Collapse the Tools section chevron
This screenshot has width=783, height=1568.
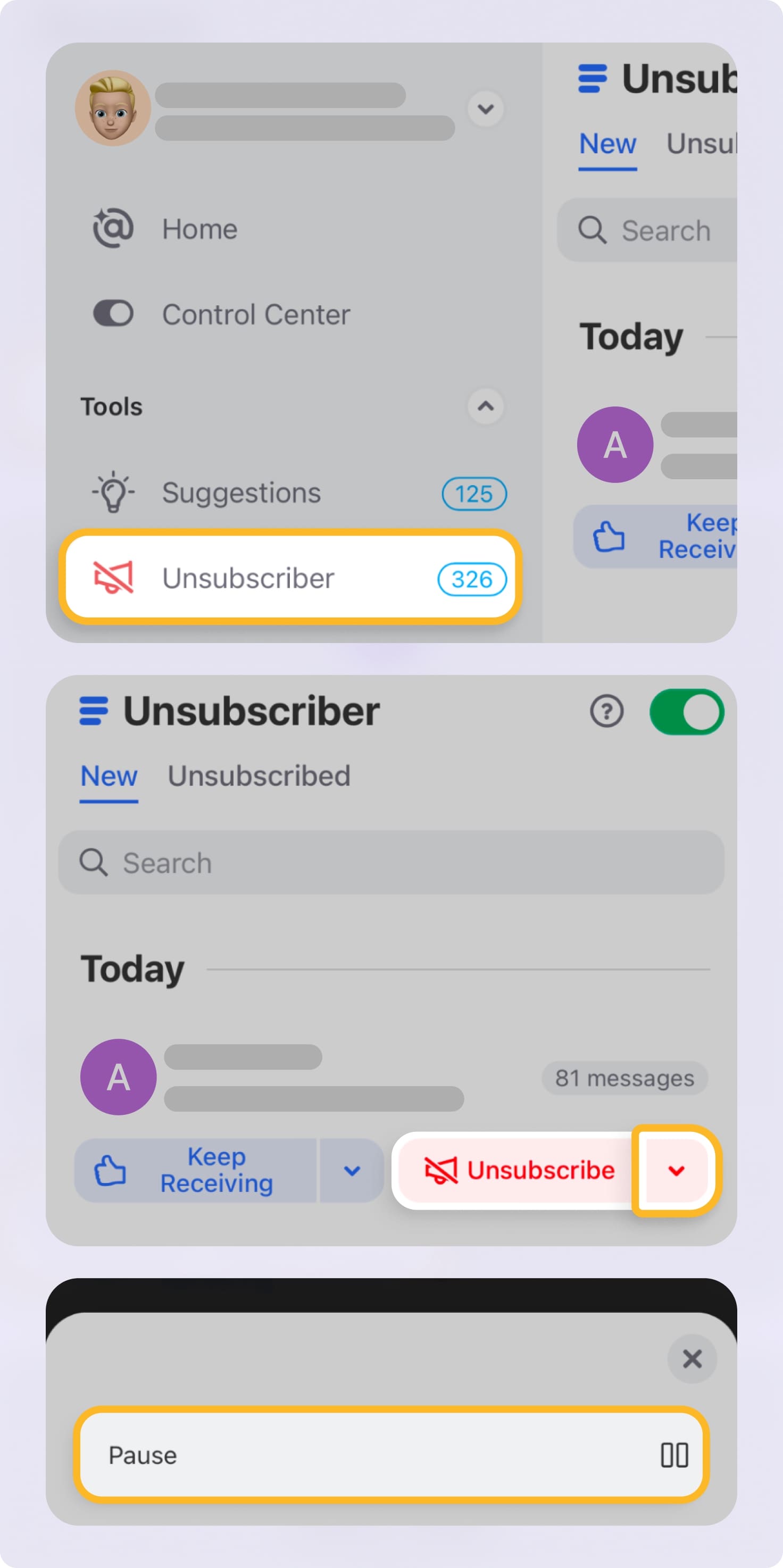(485, 405)
